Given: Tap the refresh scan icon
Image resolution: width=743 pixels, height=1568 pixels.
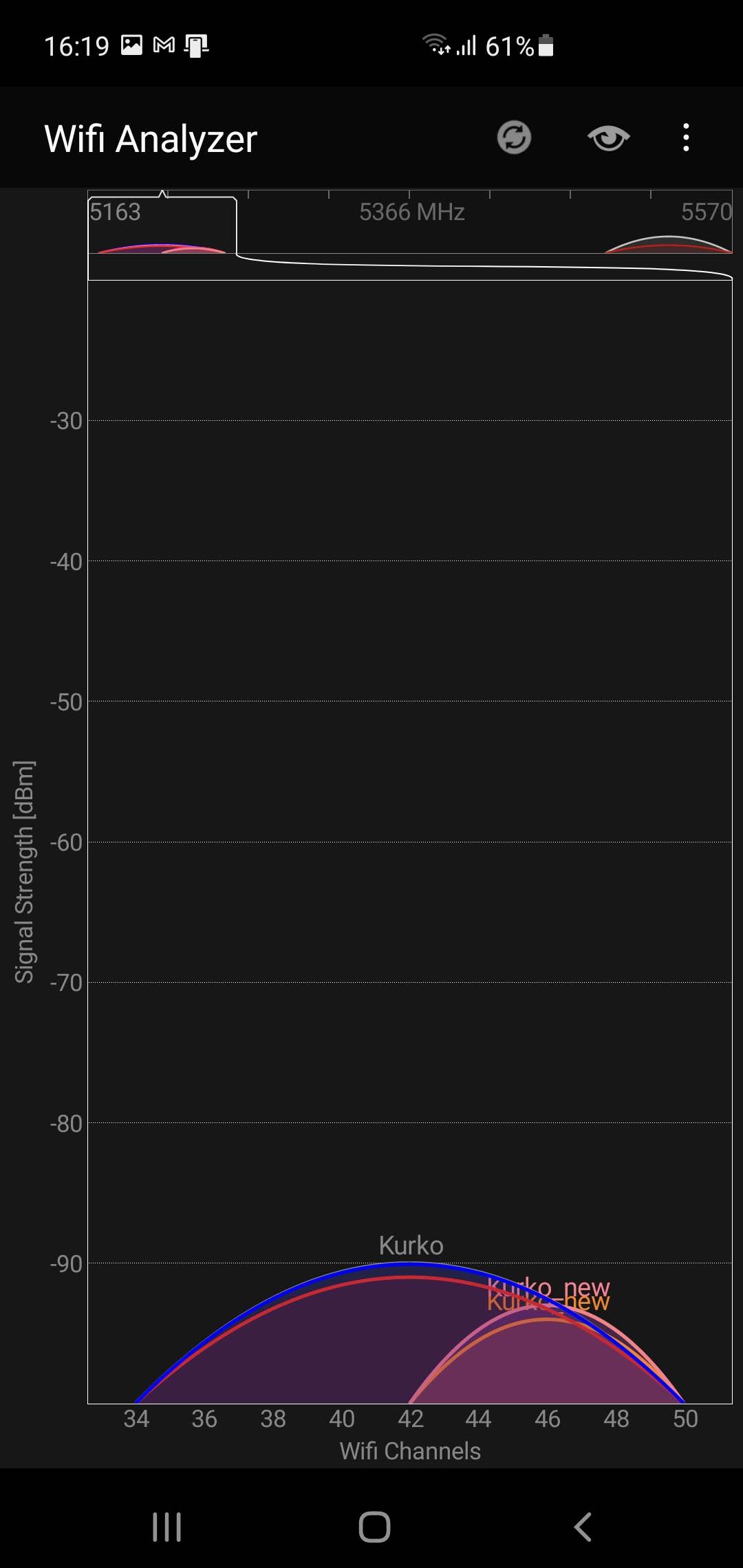Looking at the screenshot, I should click(x=514, y=138).
